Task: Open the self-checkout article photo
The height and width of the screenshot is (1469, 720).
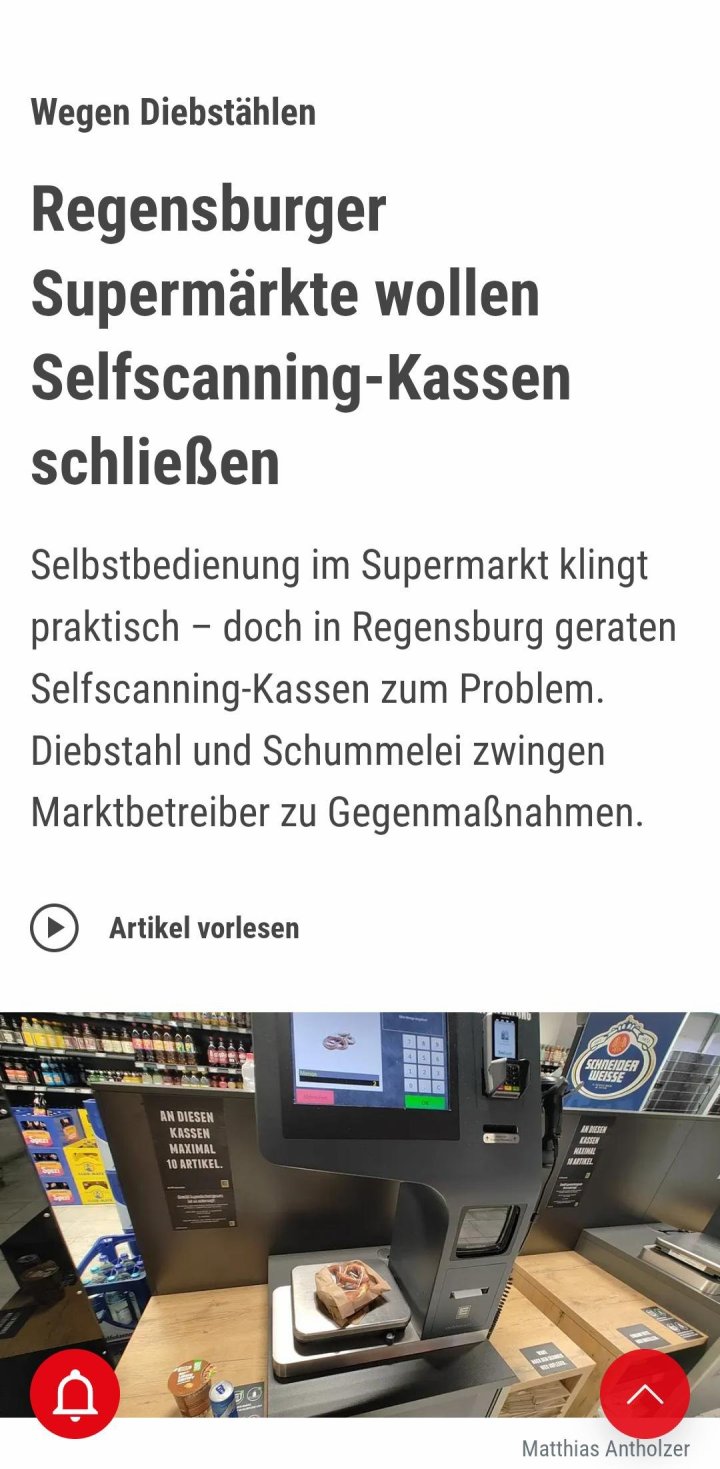Action: point(360,1200)
